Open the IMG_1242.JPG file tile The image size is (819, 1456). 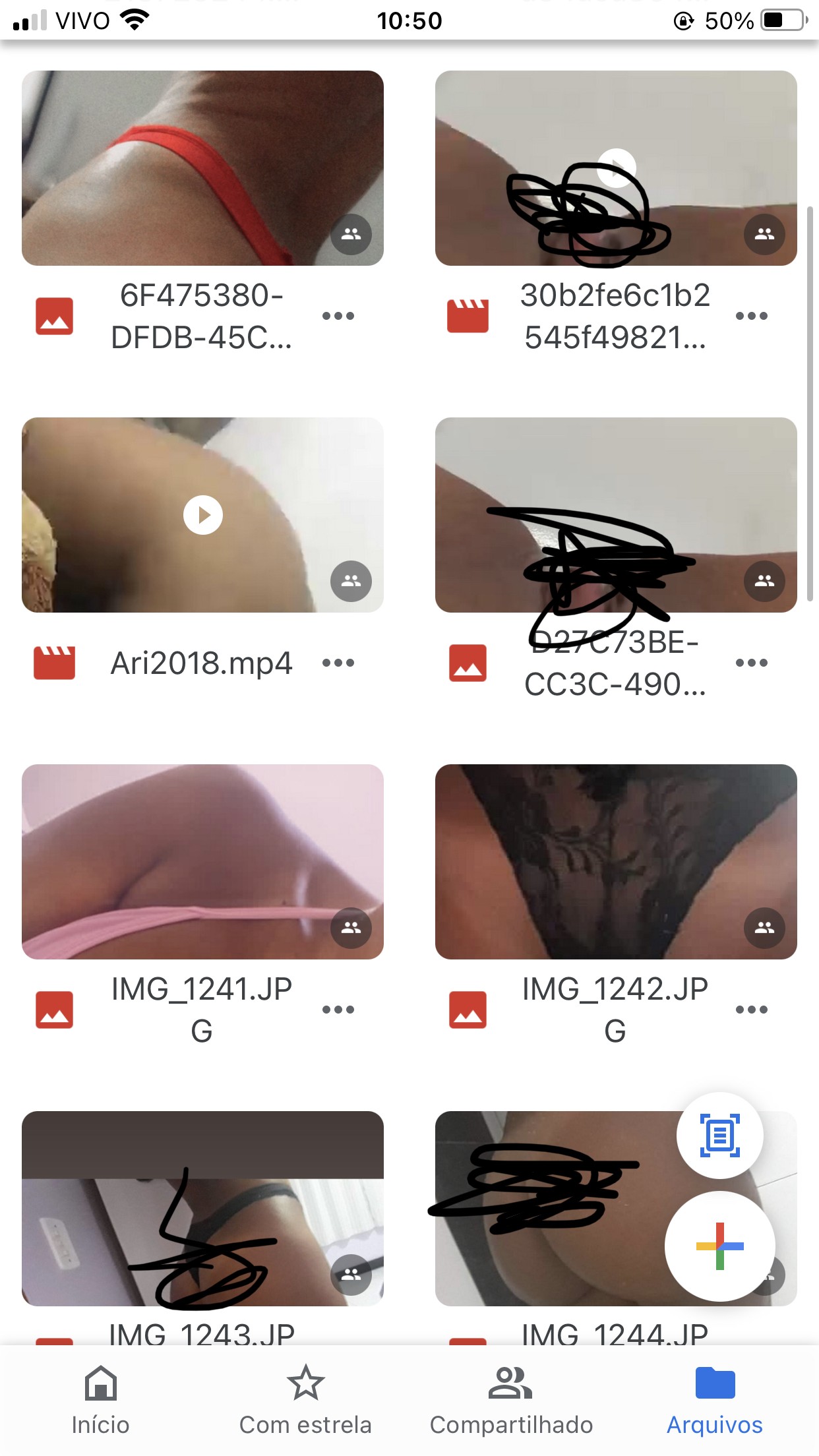coord(616,861)
